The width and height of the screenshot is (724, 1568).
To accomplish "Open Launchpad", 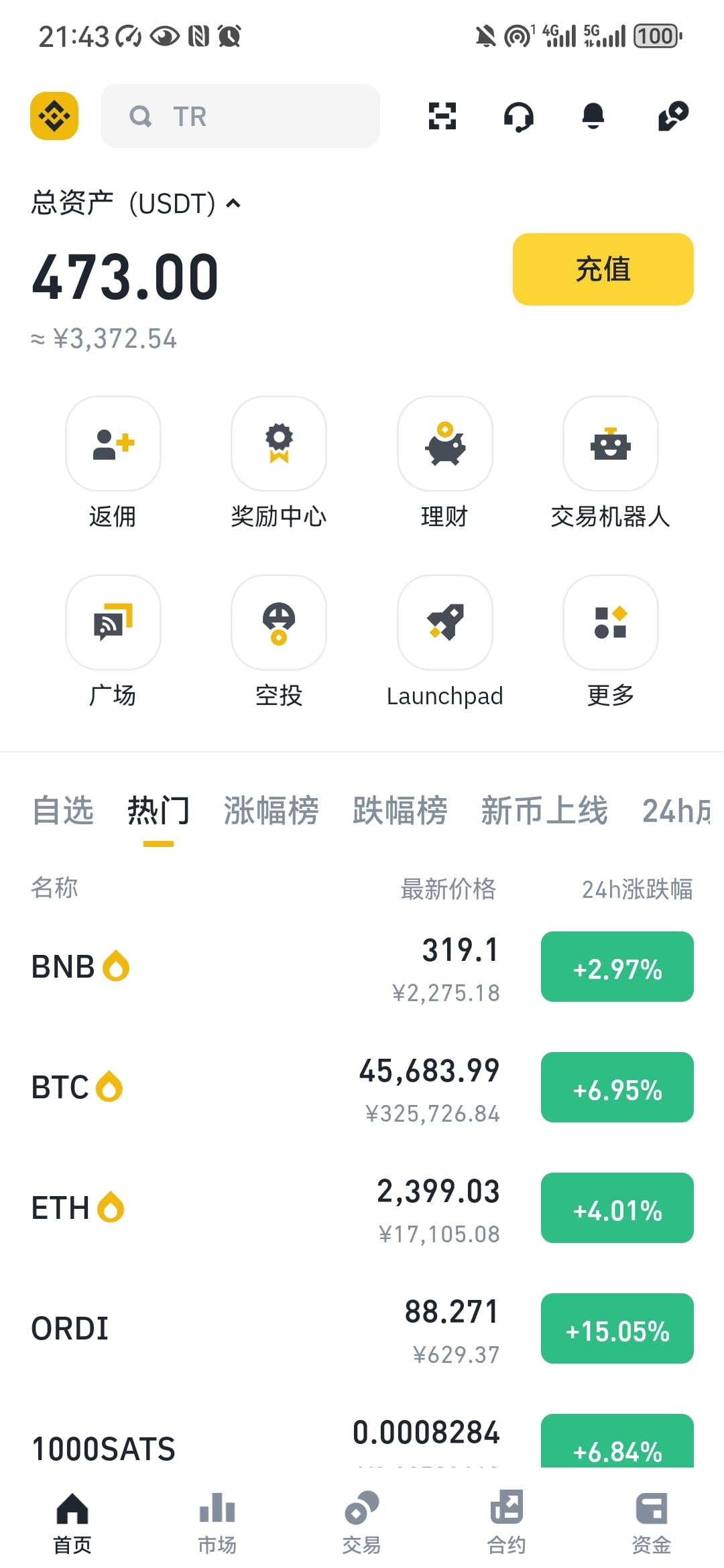I will click(444, 642).
